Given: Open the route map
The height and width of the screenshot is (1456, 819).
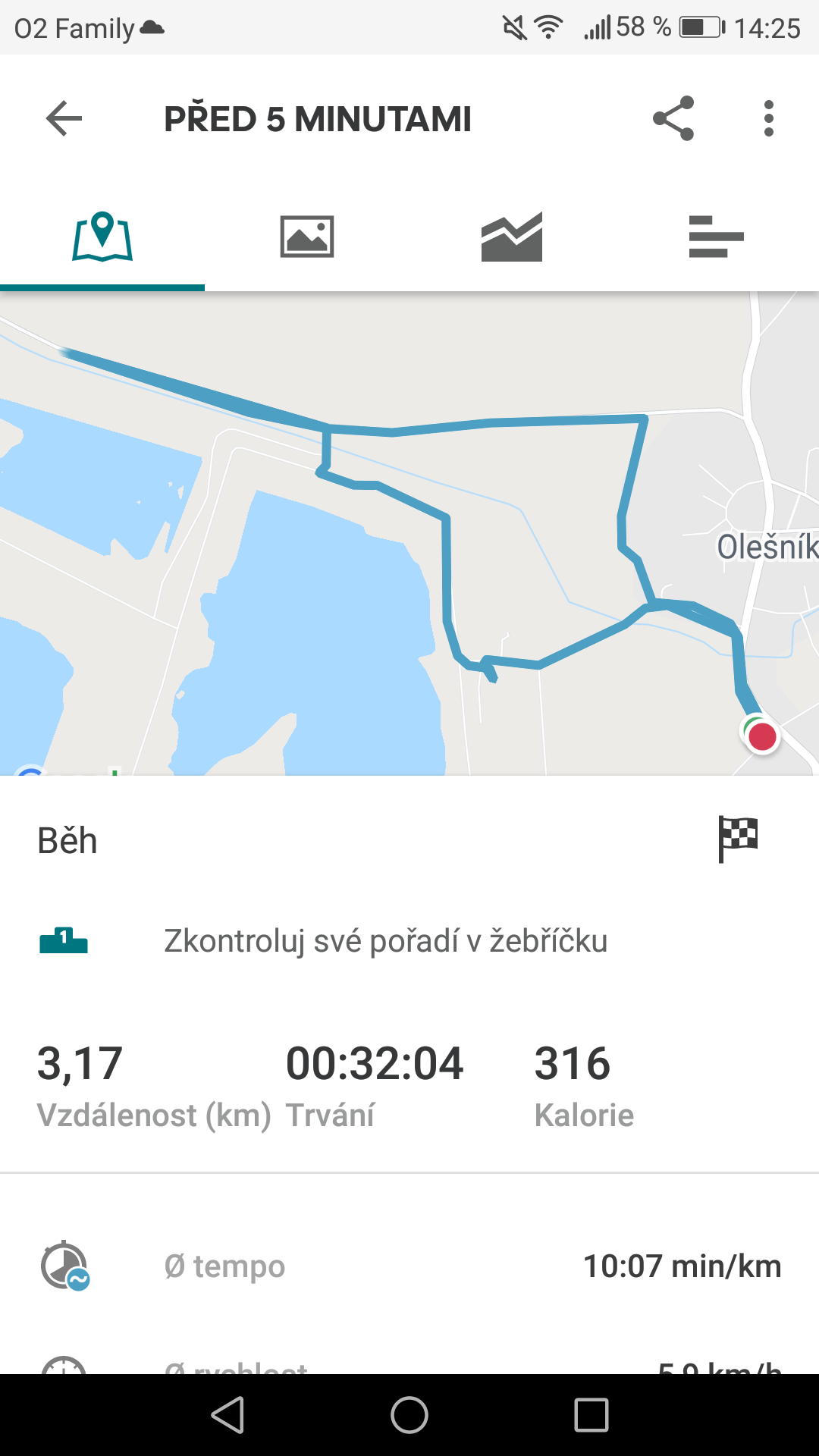Looking at the screenshot, I should click(409, 534).
